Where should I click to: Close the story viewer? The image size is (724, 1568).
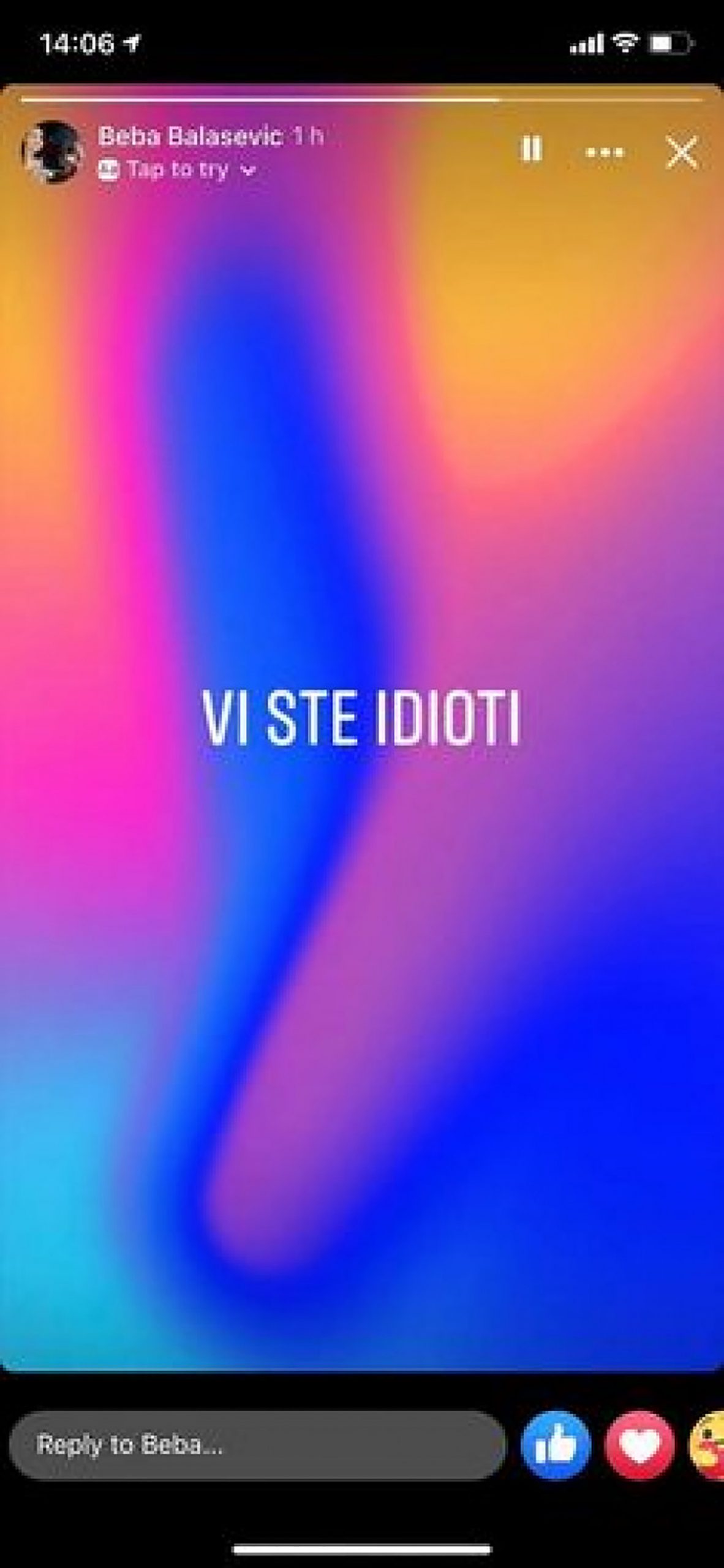click(681, 152)
